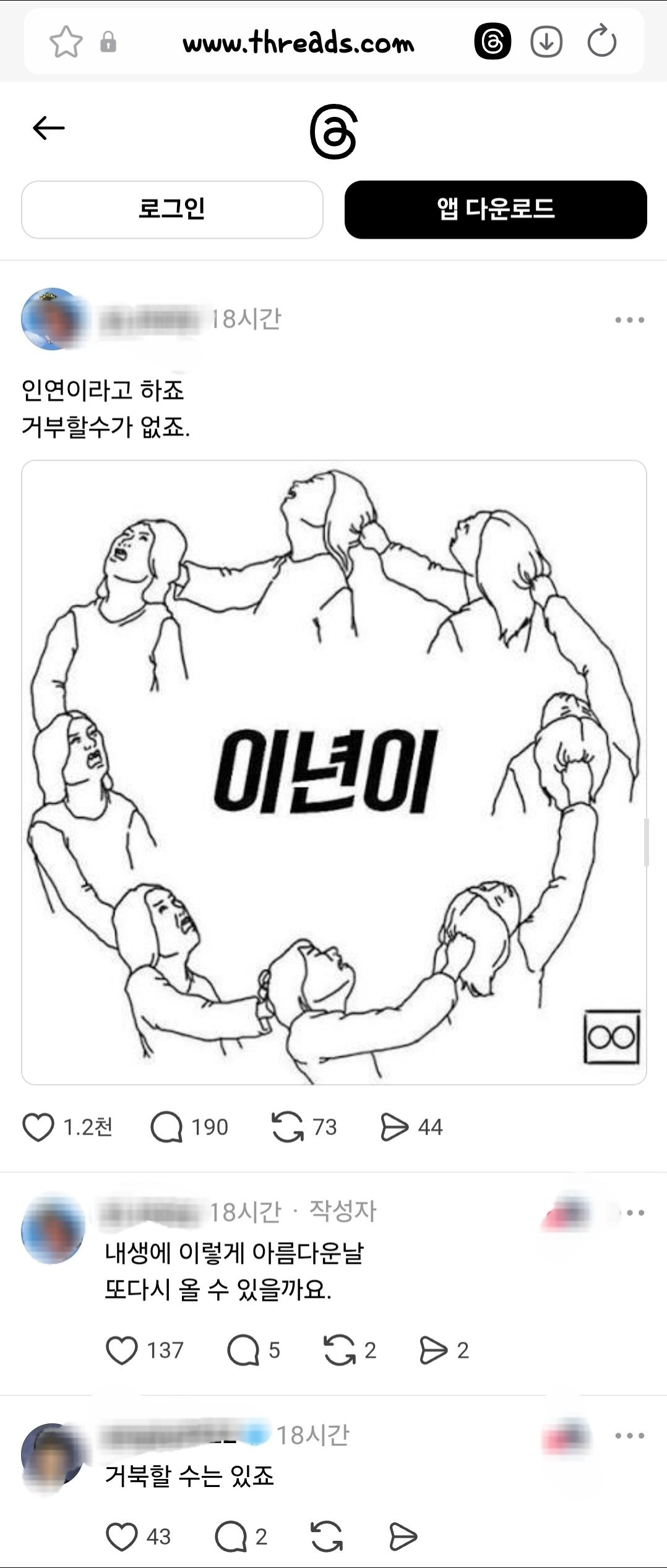Bookmark this page with the star icon
Image resolution: width=667 pixels, height=1568 pixels.
tap(66, 42)
